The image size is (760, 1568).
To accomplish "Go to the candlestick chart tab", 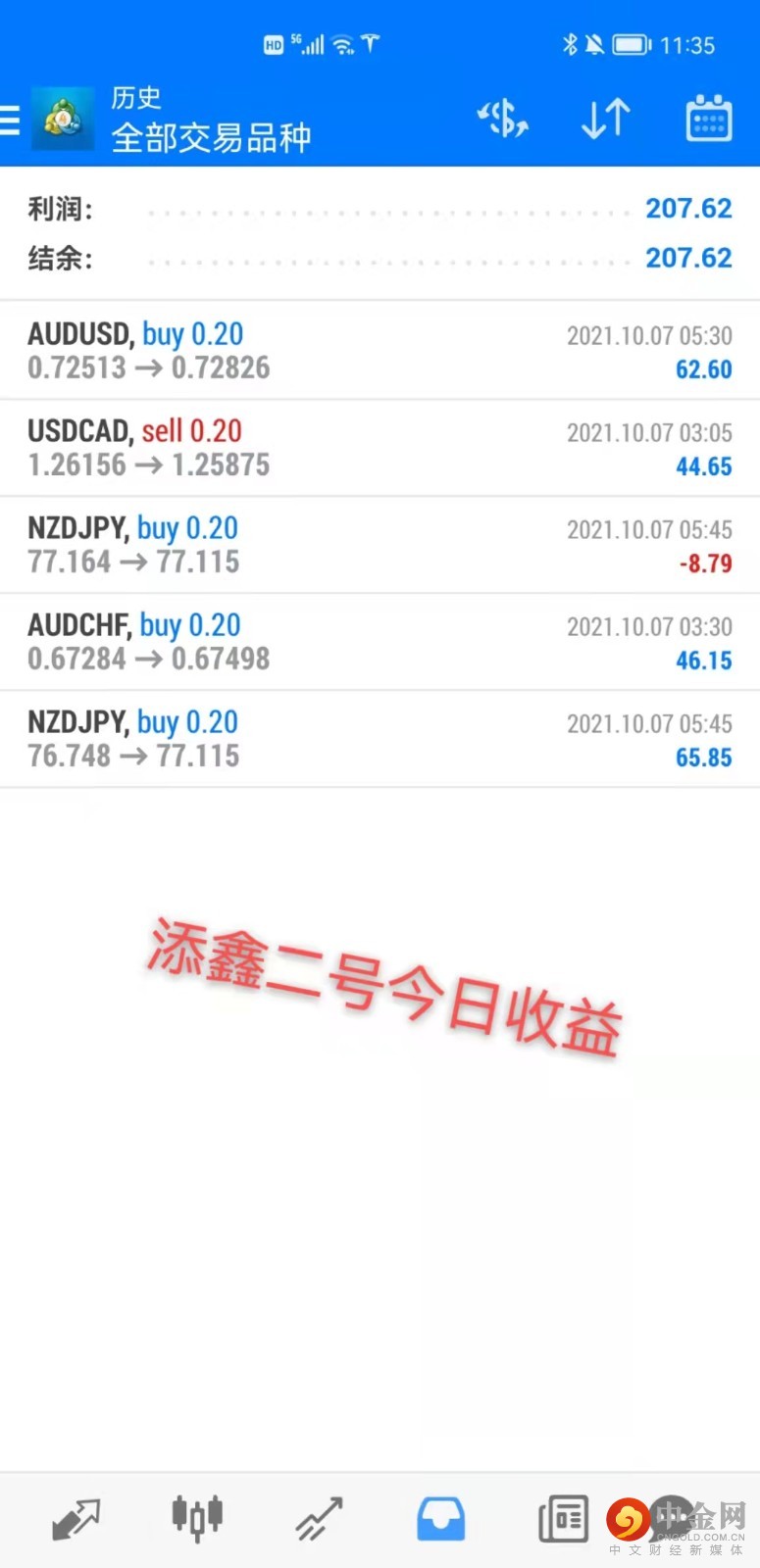I will [197, 1520].
